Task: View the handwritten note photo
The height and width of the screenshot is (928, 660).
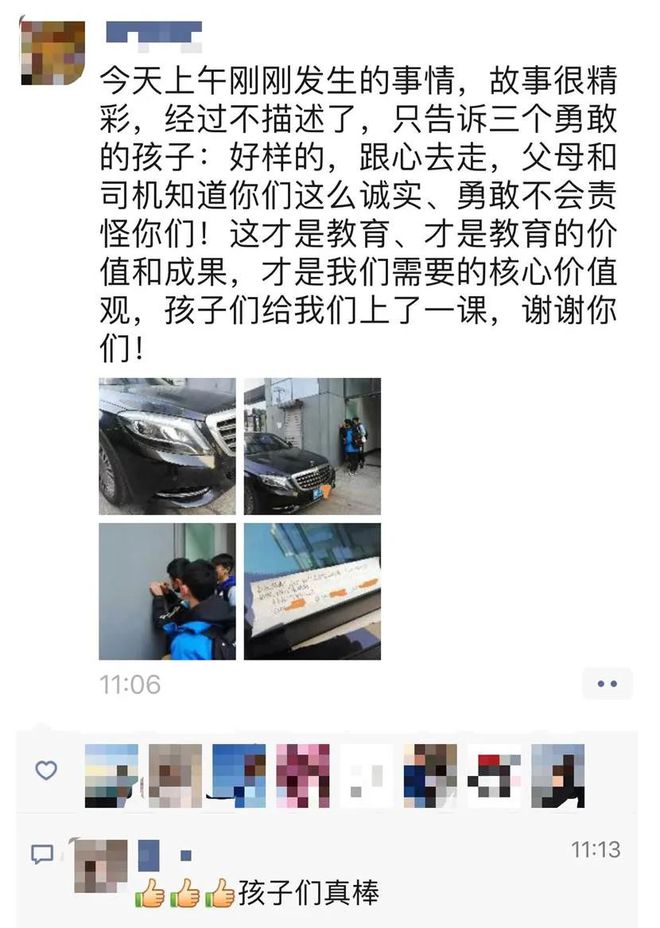Action: tap(312, 591)
